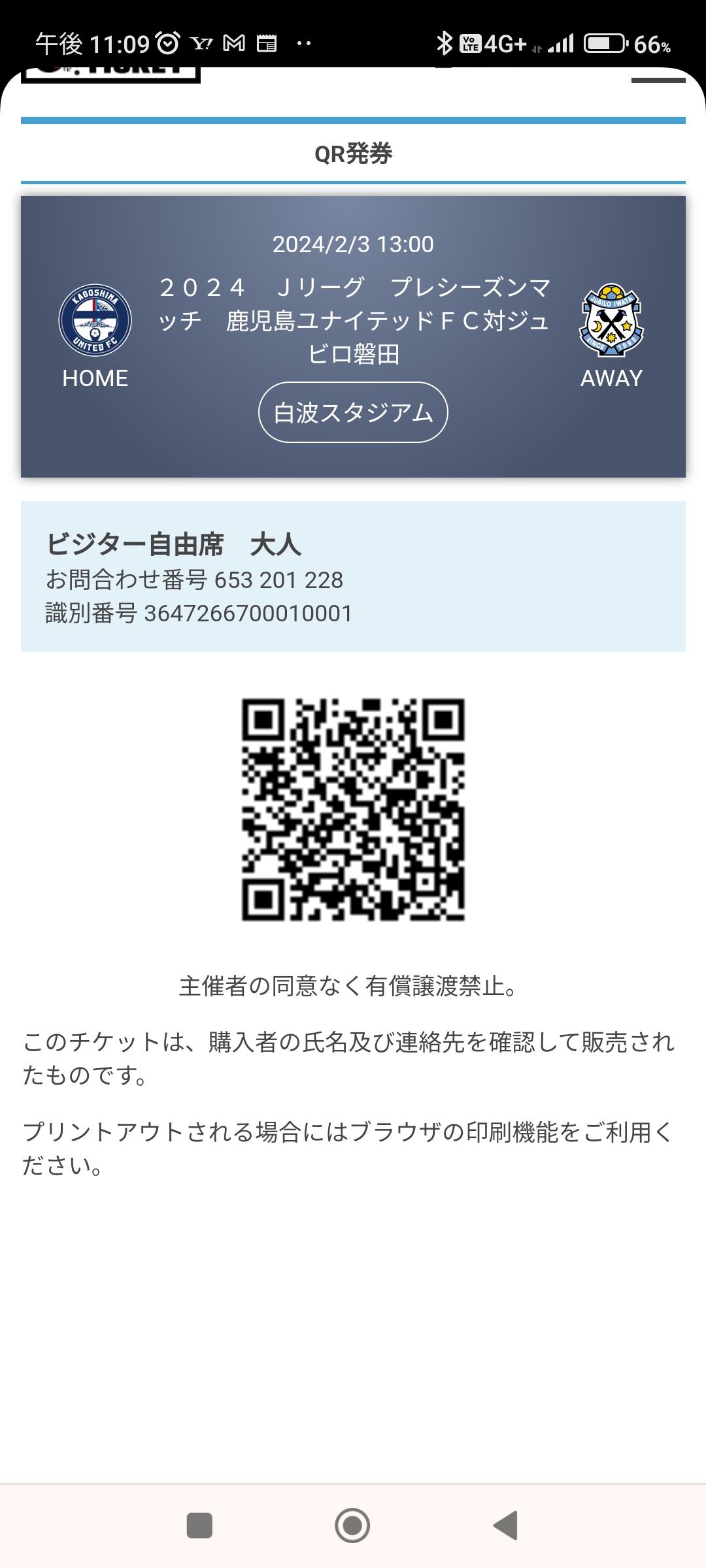Go back using the system back button

(x=505, y=1526)
